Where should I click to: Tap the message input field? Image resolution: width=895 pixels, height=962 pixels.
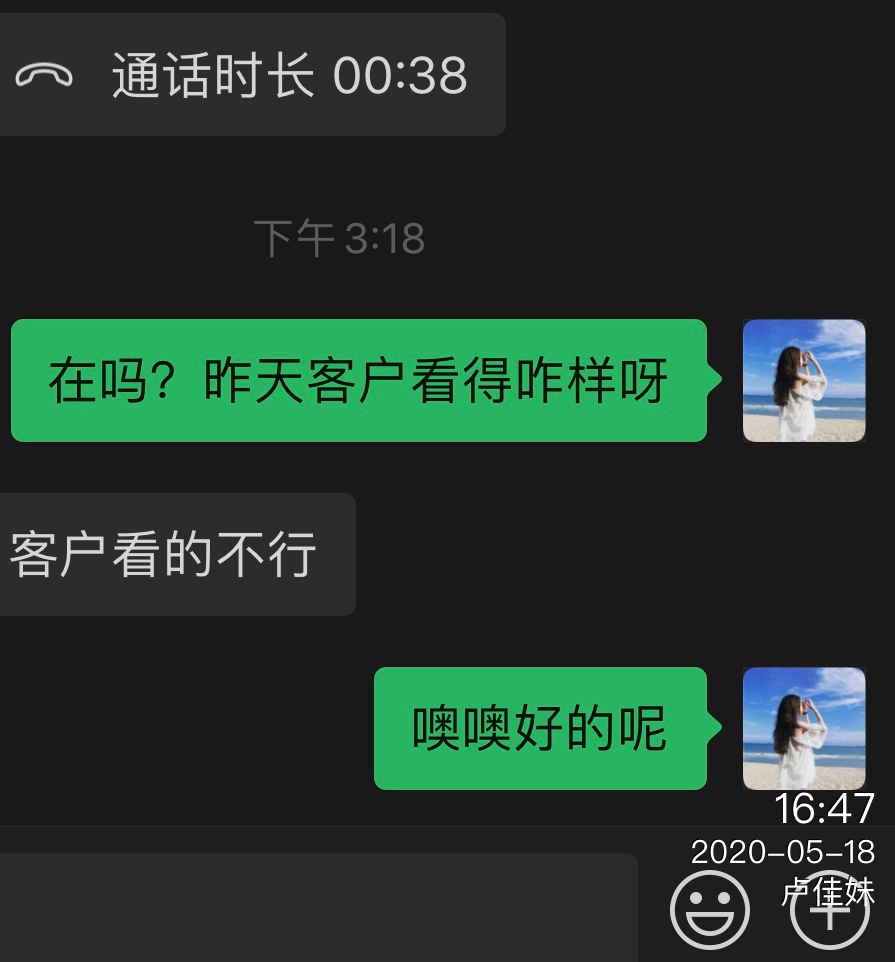pyautogui.click(x=318, y=907)
